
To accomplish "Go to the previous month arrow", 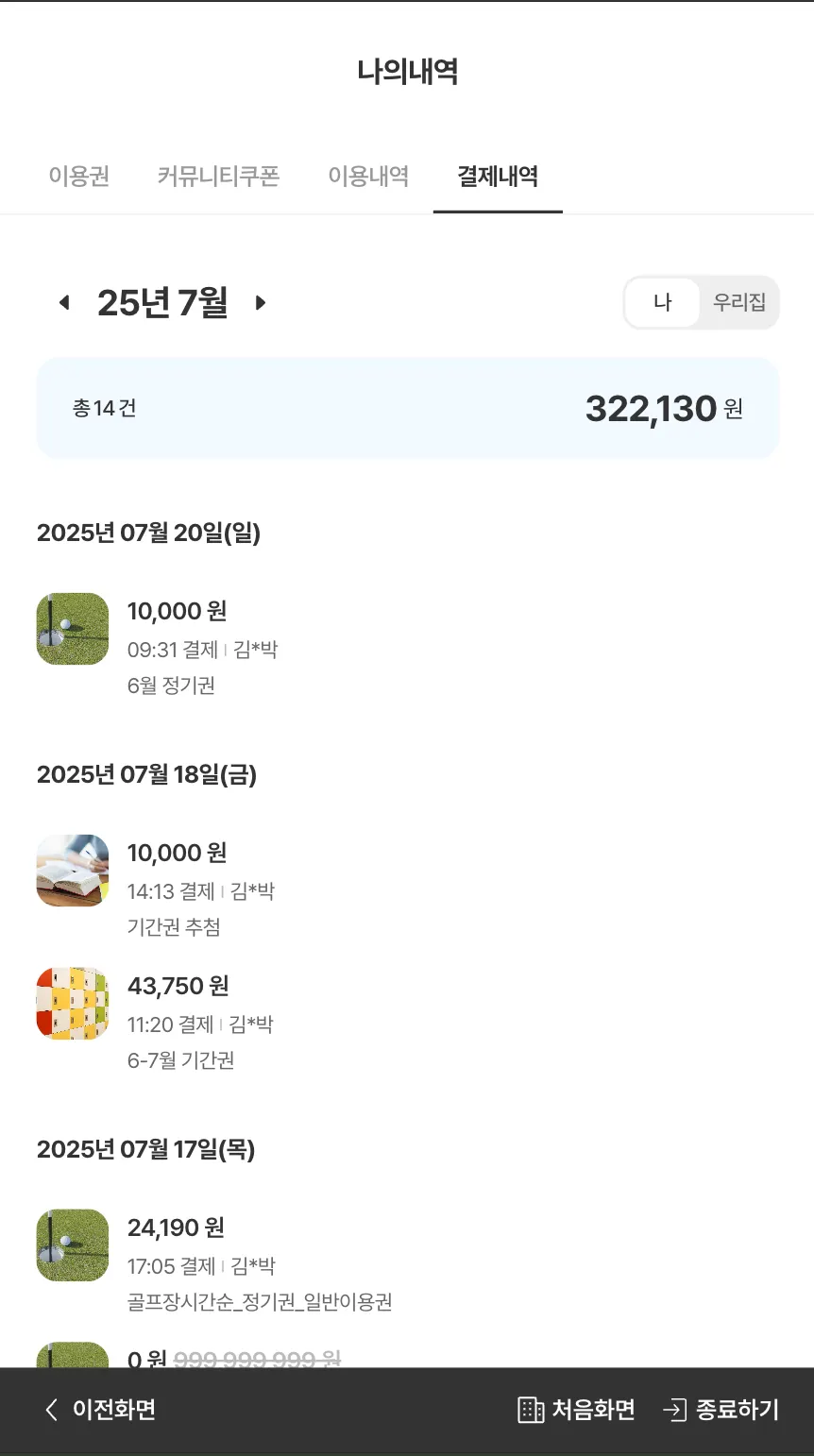I will click(x=64, y=303).
